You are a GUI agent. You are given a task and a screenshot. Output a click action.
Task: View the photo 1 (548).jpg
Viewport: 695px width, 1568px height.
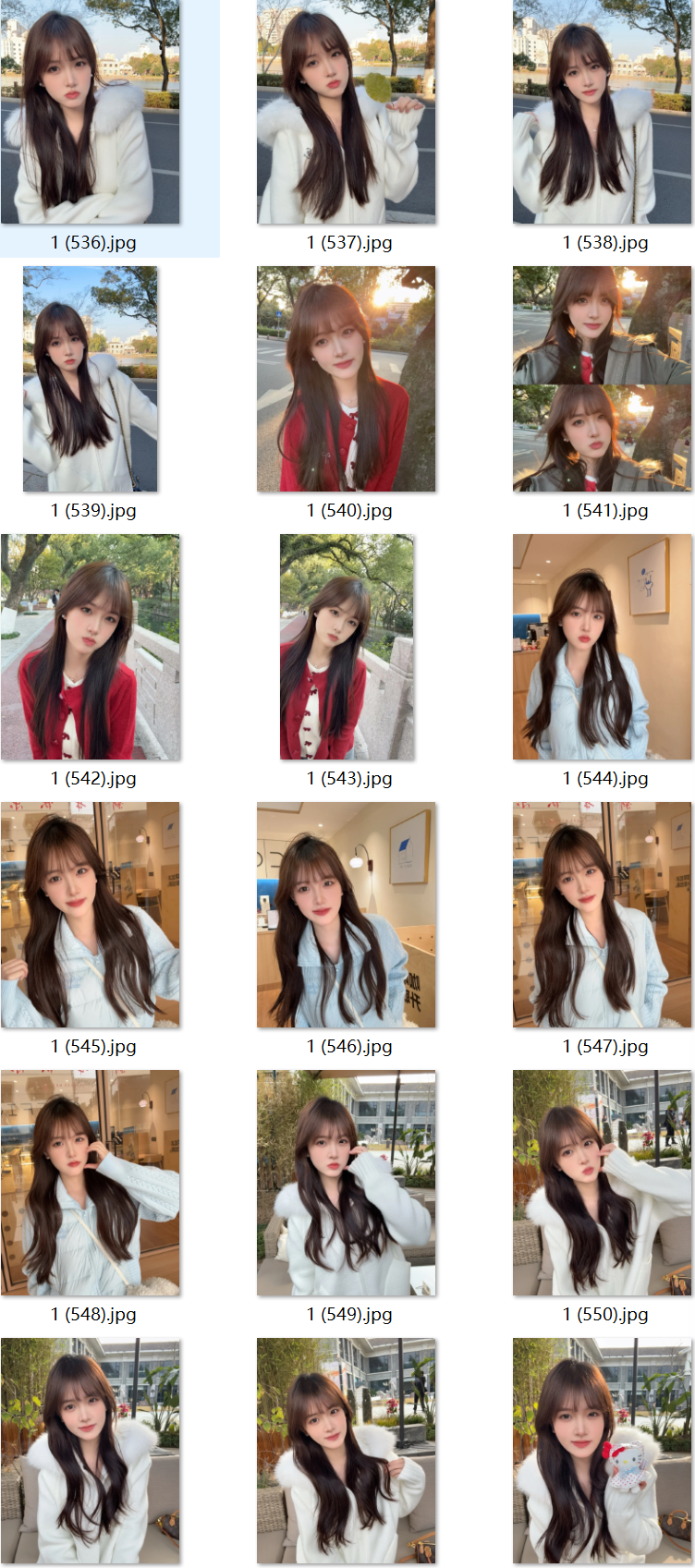coord(90,1183)
